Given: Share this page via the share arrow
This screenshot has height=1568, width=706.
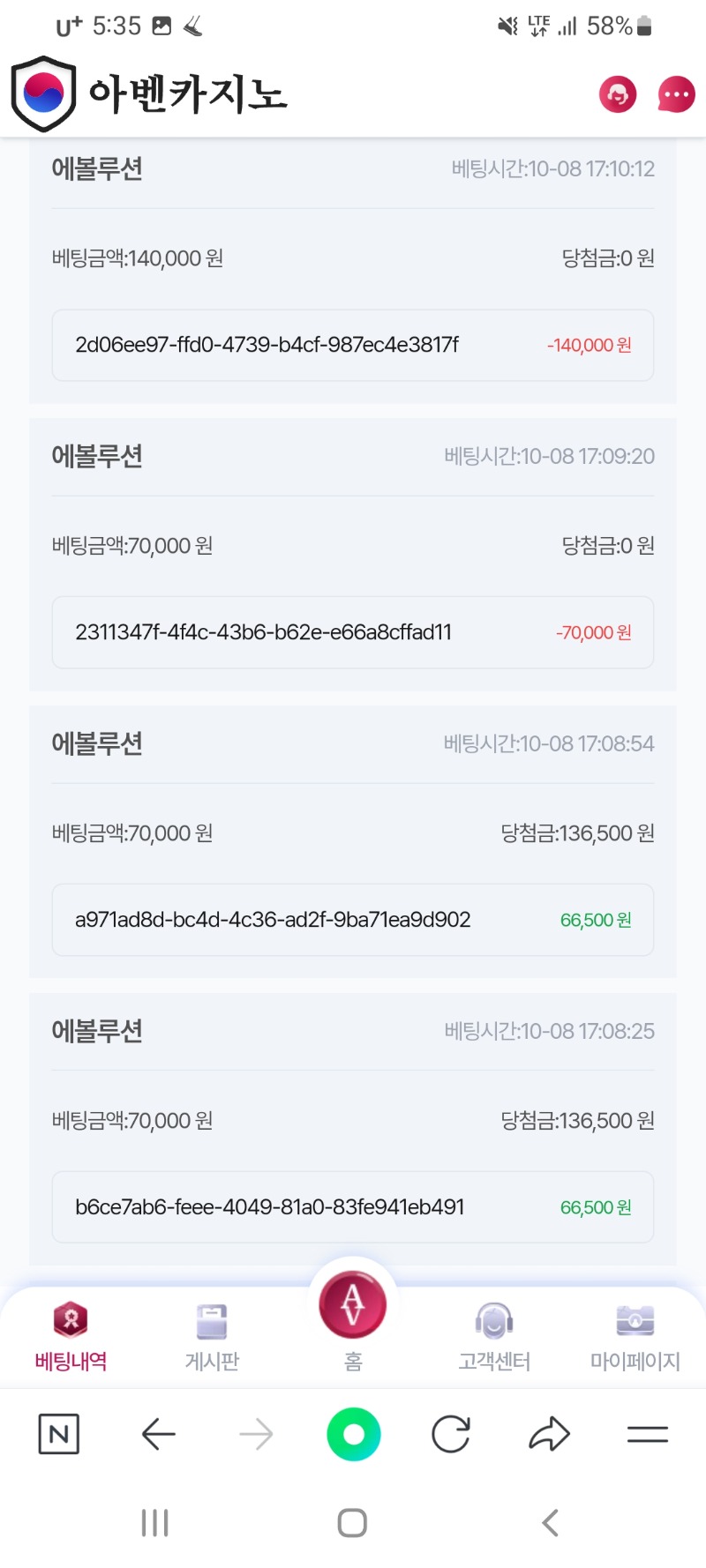Looking at the screenshot, I should 549,1434.
